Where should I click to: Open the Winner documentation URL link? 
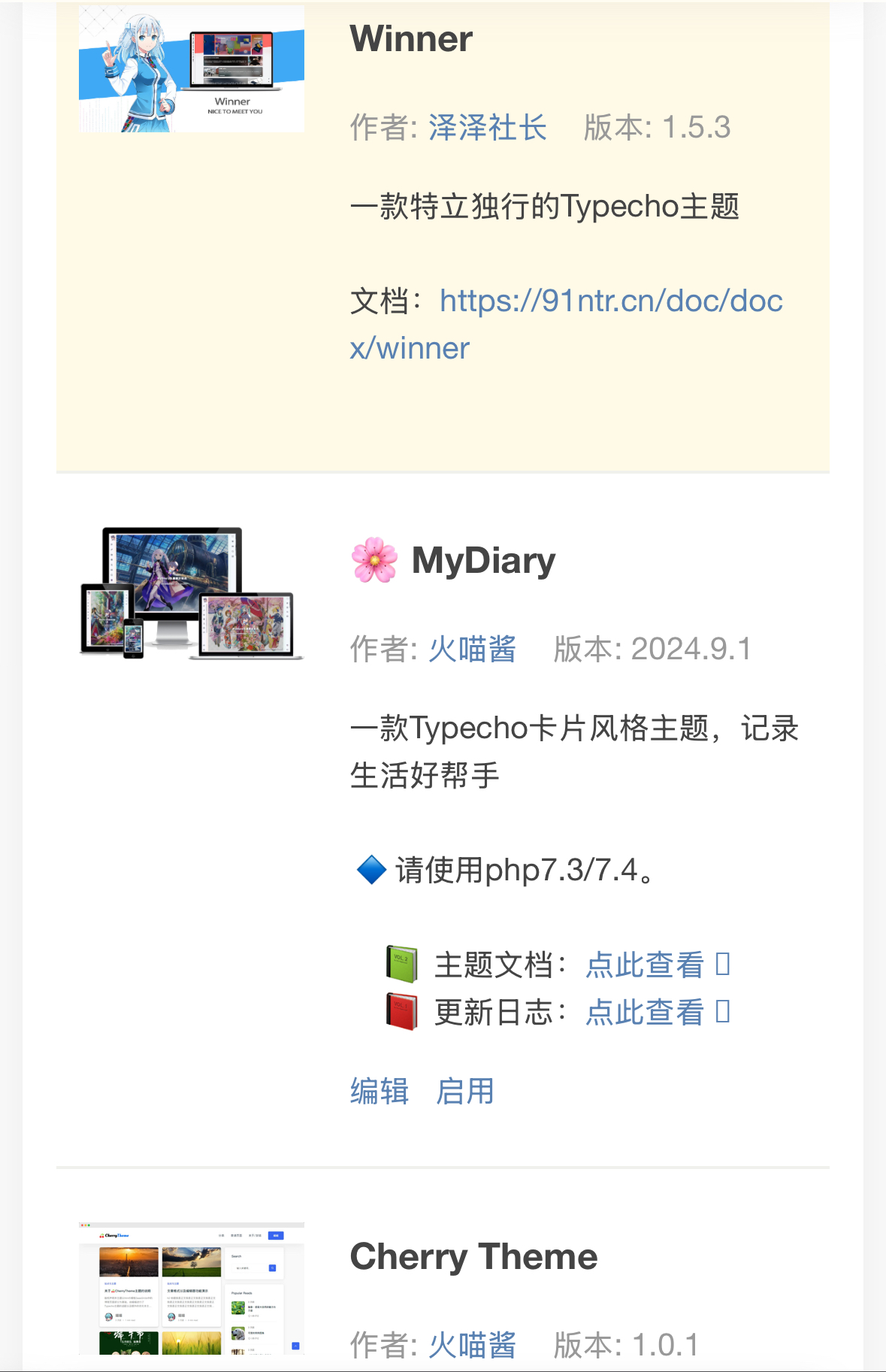click(x=610, y=301)
